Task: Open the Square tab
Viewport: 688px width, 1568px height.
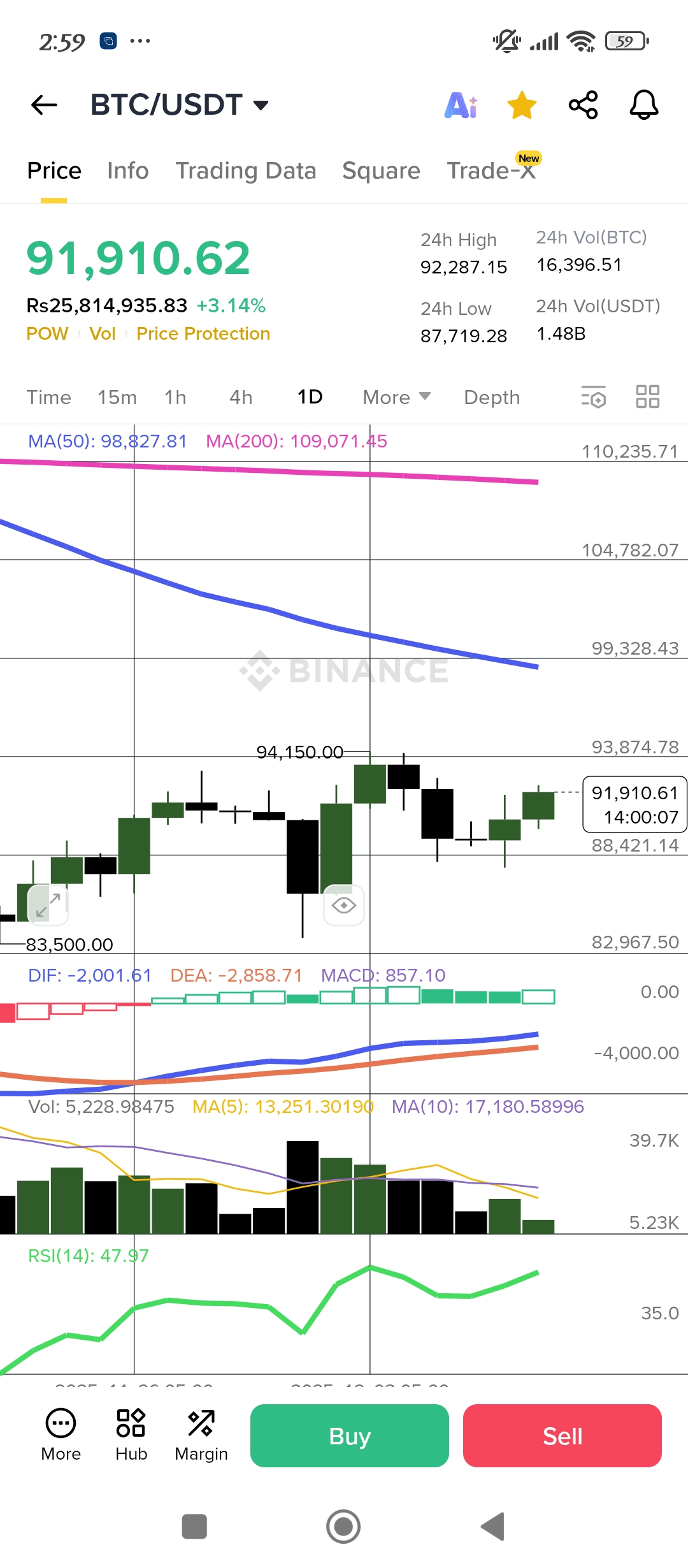Action: click(381, 171)
